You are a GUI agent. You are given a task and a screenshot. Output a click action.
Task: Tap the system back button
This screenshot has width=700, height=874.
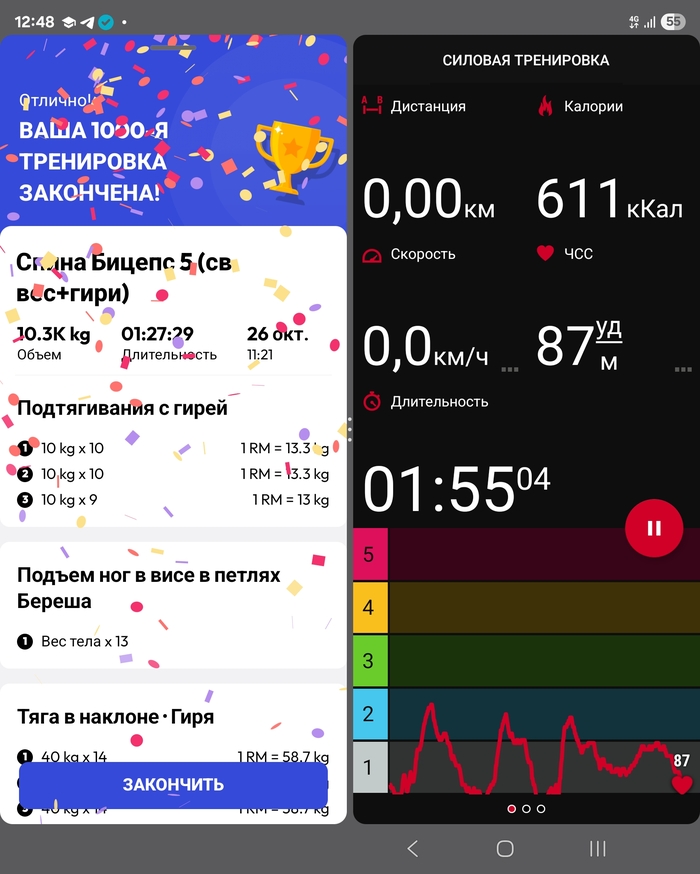413,848
